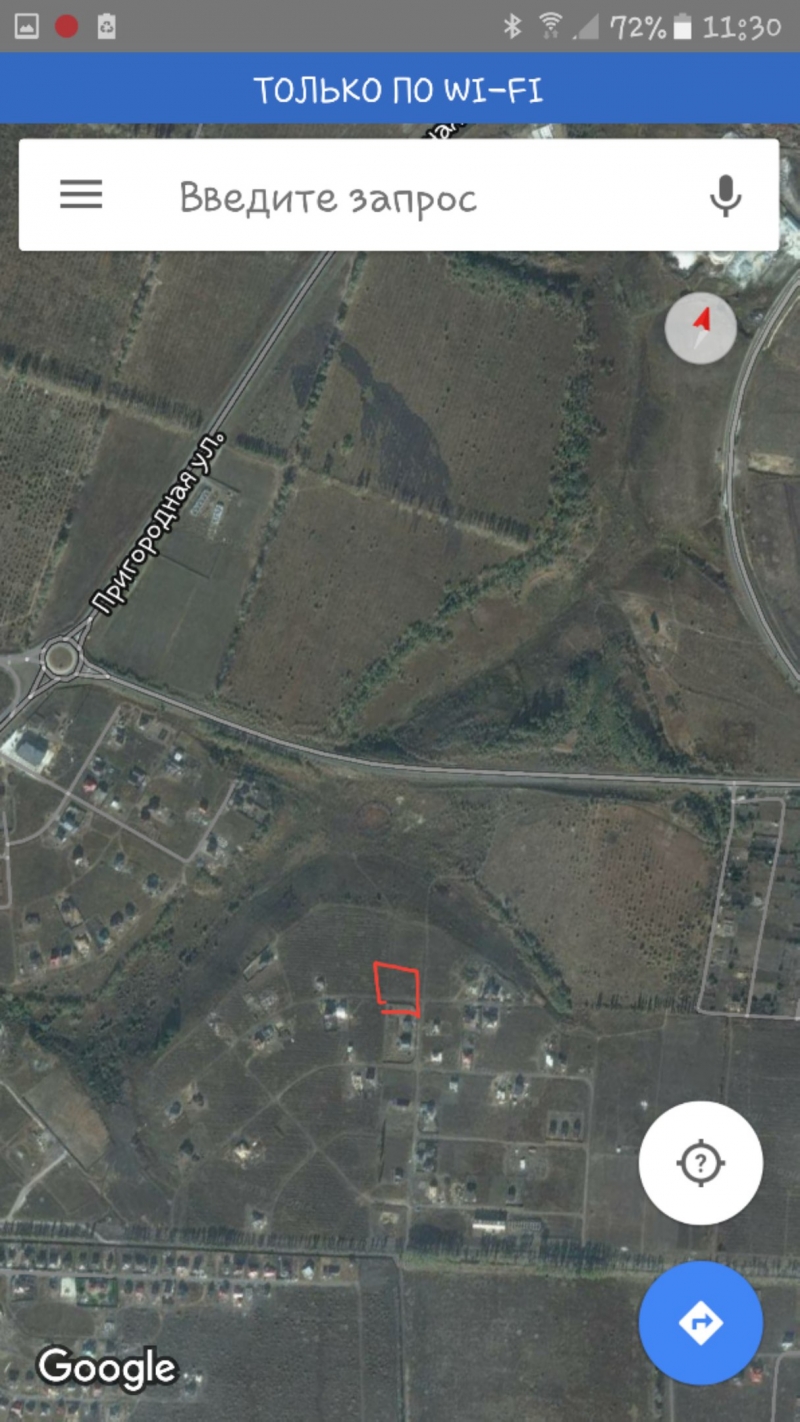Image resolution: width=800 pixels, height=1422 pixels.
Task: Center the map on my location
Action: tap(700, 1163)
